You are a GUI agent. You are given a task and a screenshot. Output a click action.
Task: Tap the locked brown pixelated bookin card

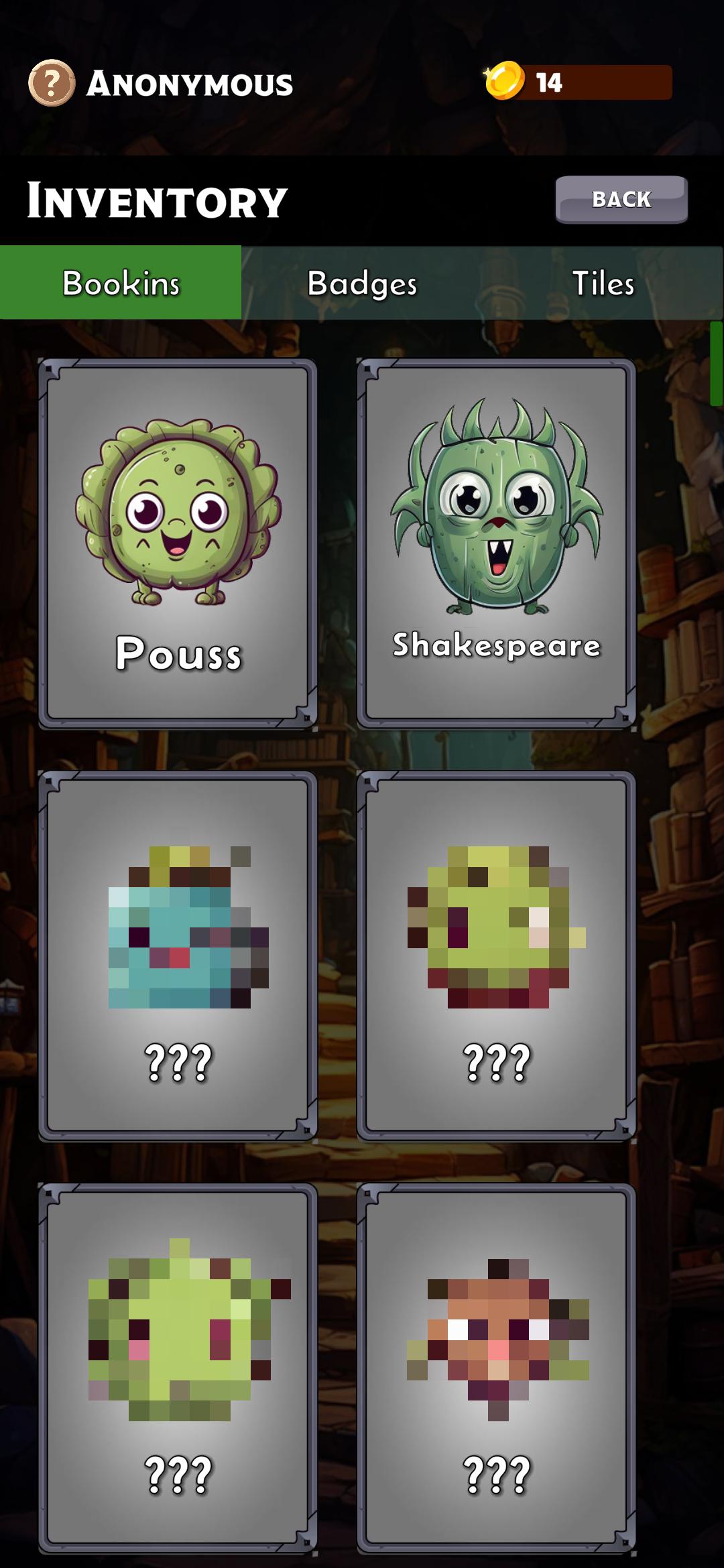click(496, 1368)
